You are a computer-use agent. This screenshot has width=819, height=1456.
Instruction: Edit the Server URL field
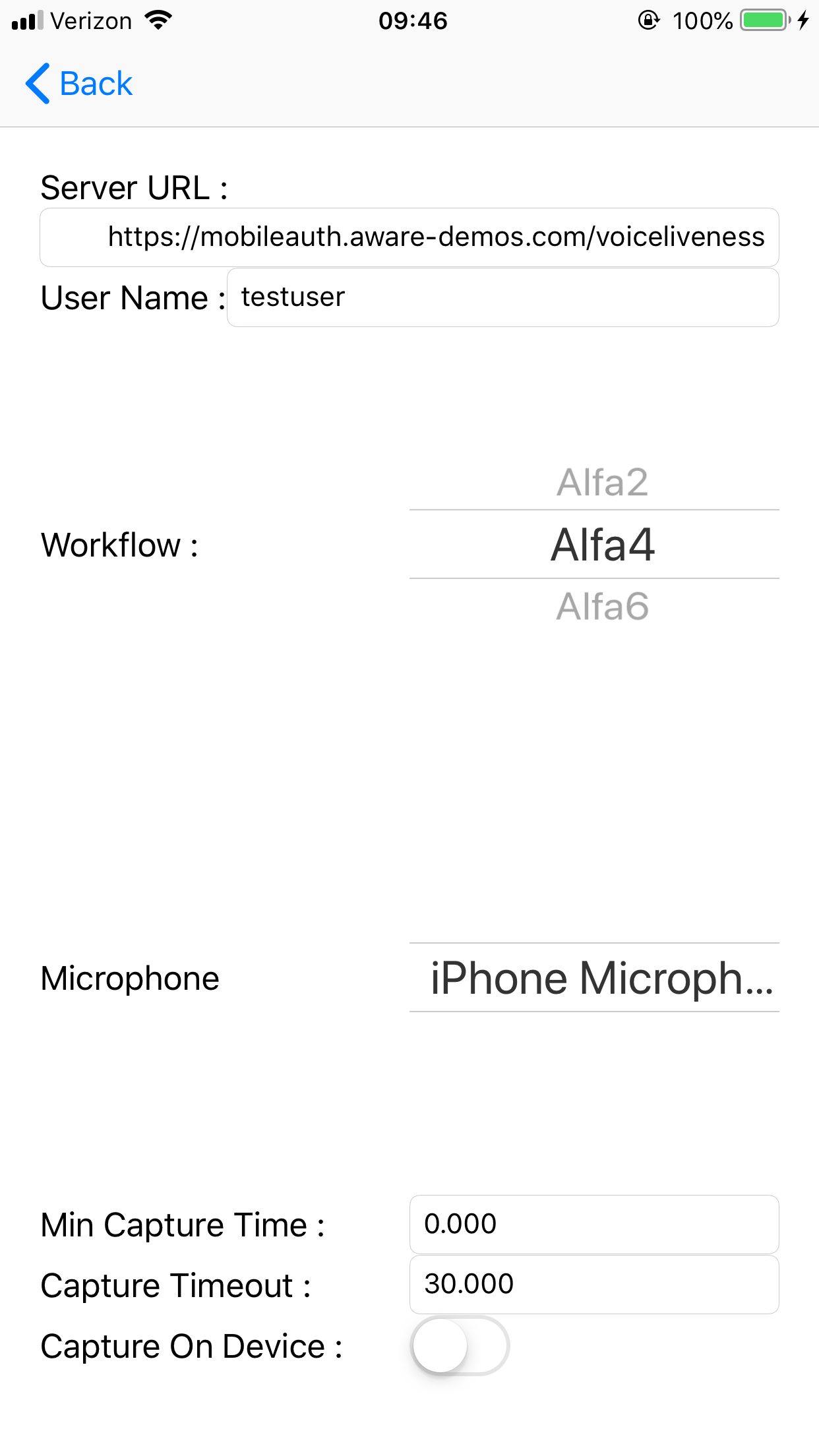point(409,237)
